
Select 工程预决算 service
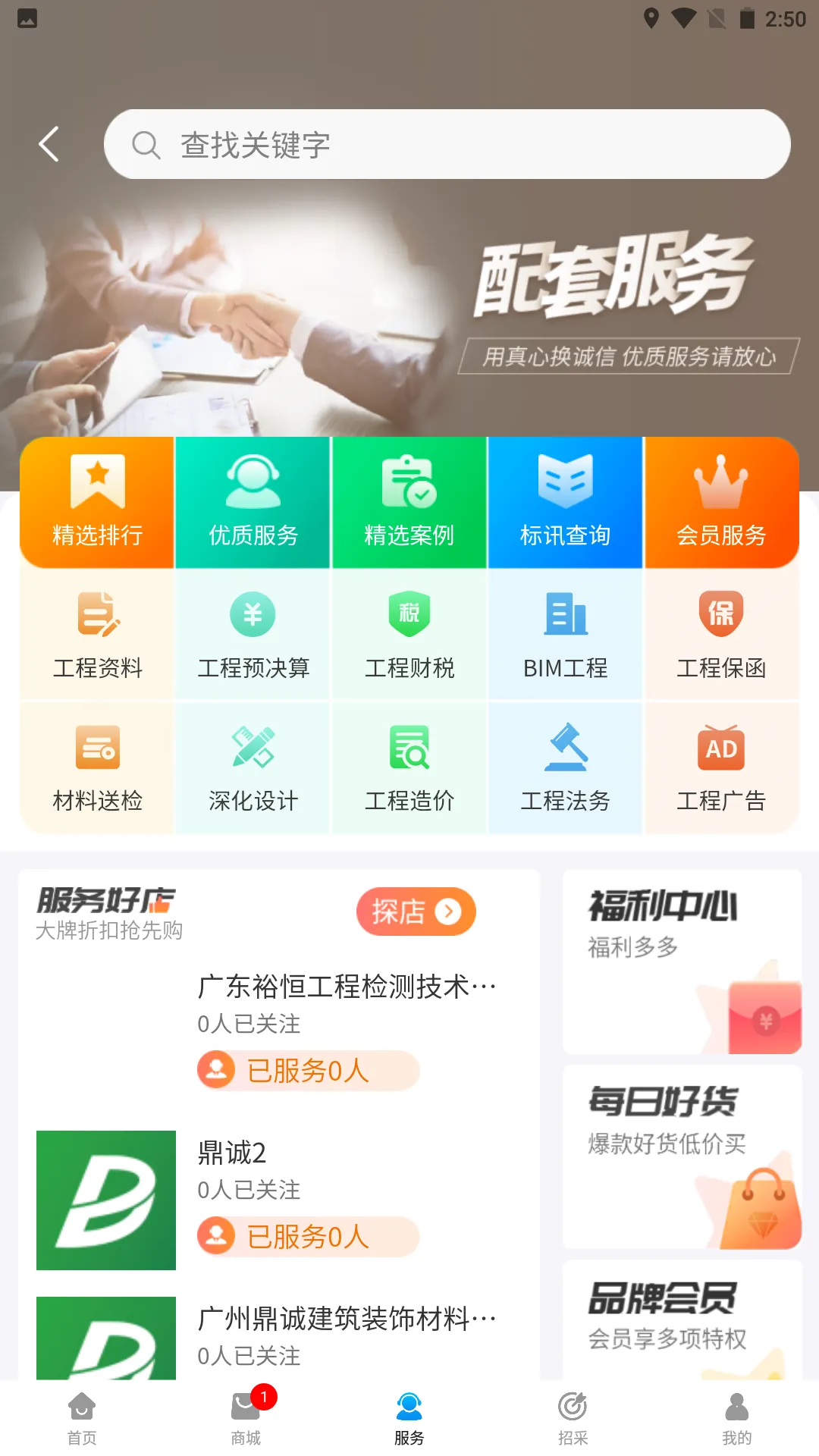click(x=253, y=635)
